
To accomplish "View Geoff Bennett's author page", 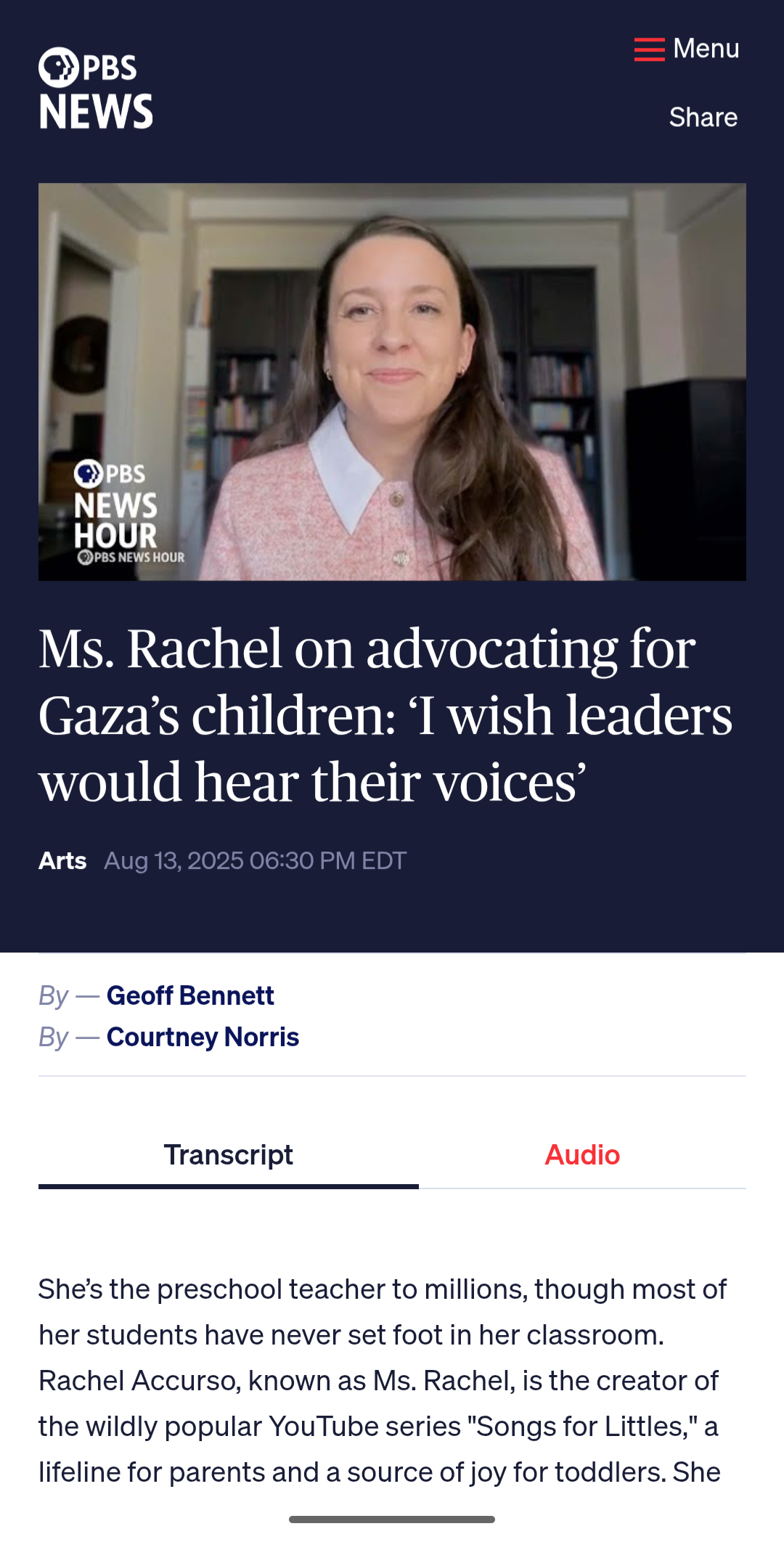I will [190, 995].
